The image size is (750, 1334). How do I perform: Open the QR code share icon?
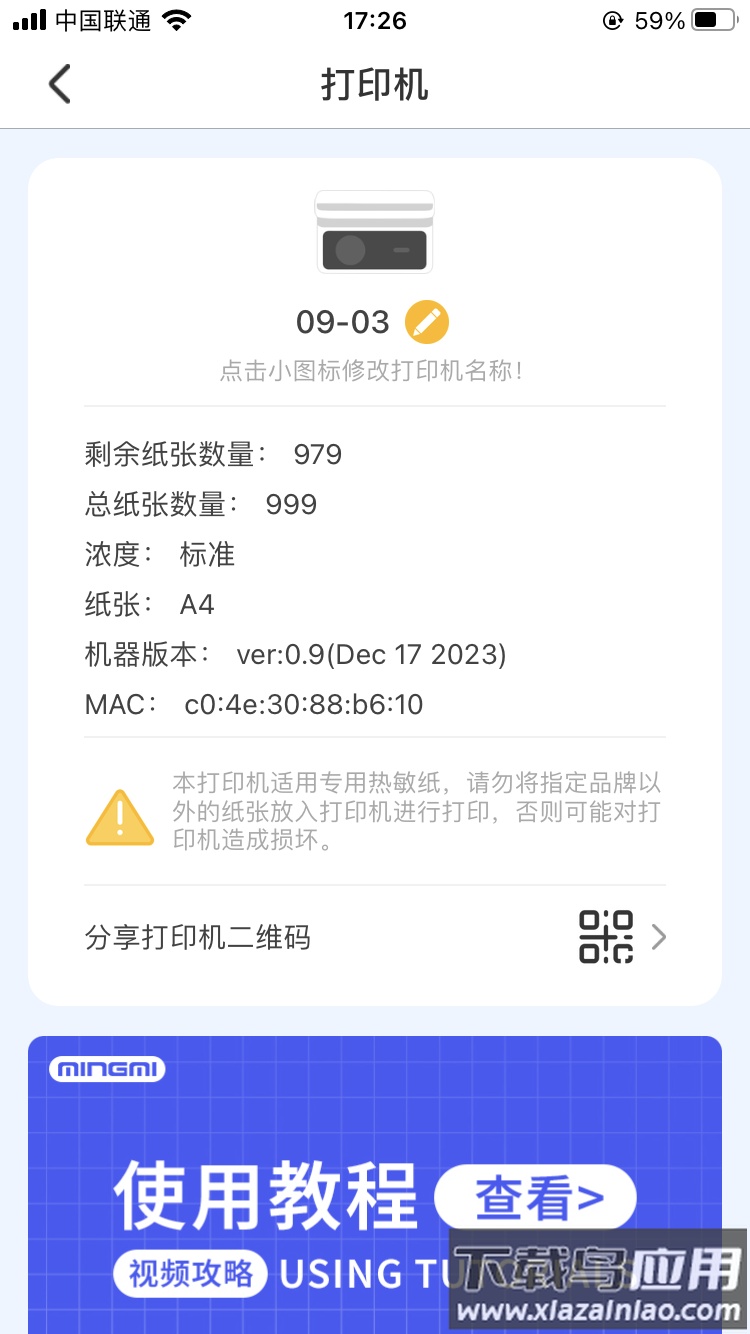coord(605,936)
